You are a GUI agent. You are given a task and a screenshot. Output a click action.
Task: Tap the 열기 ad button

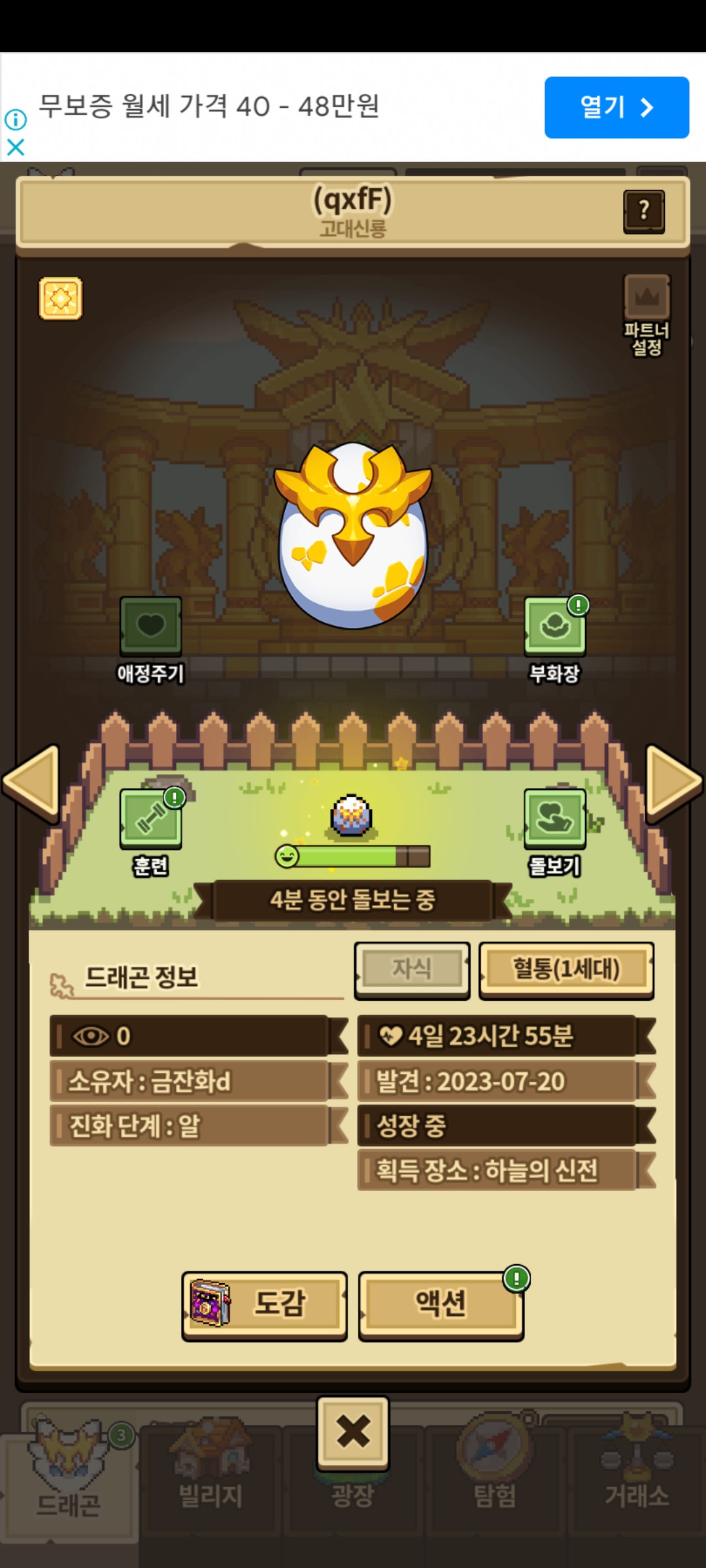click(x=616, y=107)
